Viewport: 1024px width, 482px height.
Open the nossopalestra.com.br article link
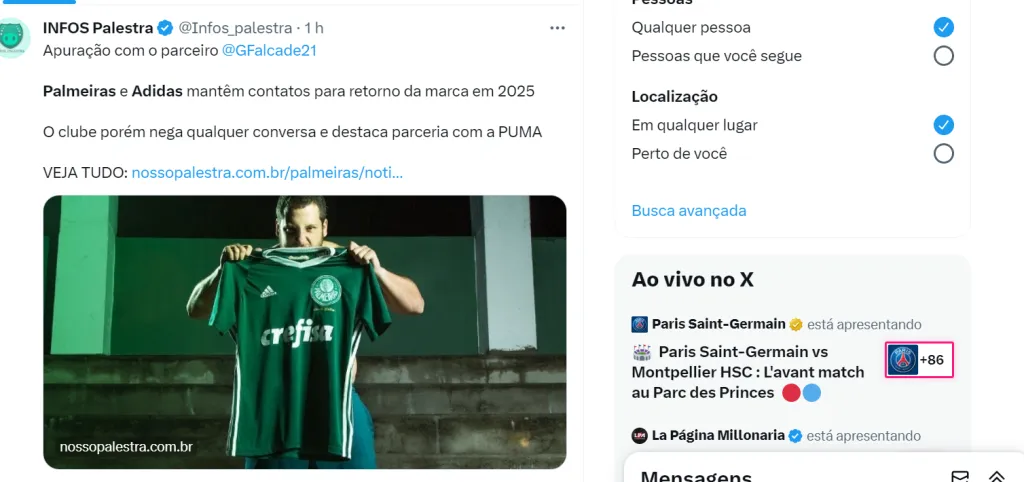267,172
